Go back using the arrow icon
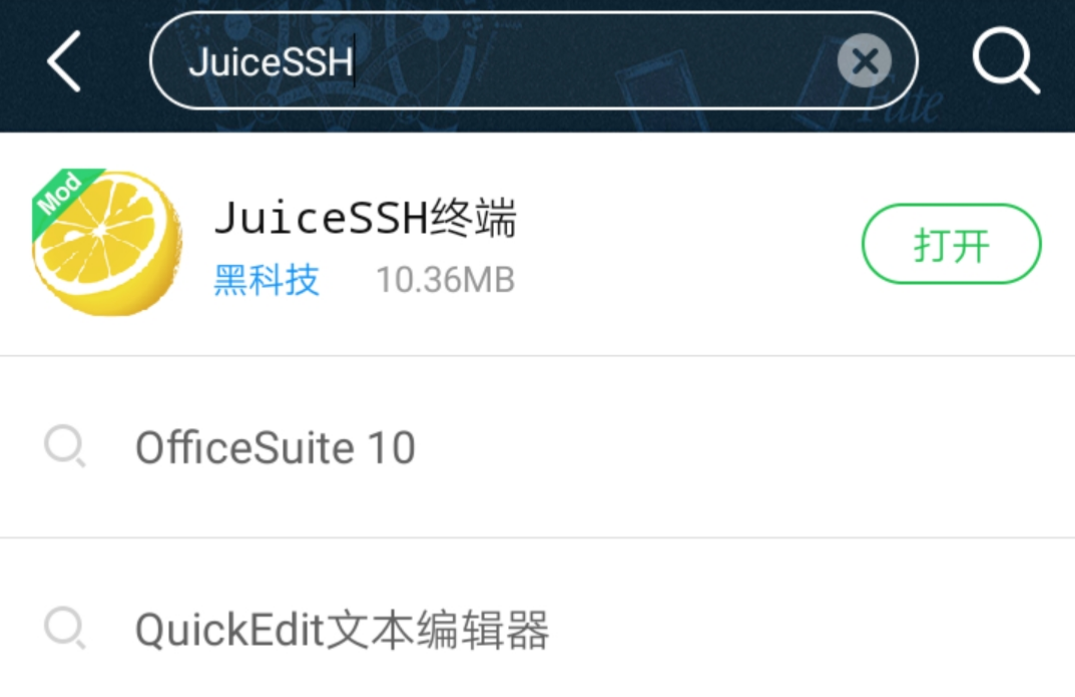The image size is (1075, 697). 64,61
